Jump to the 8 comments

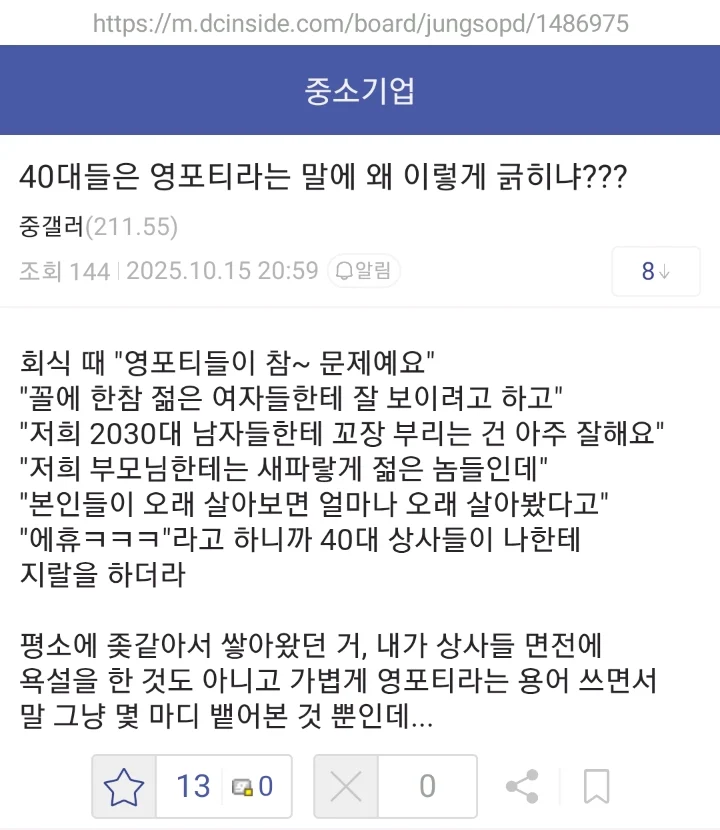655,271
